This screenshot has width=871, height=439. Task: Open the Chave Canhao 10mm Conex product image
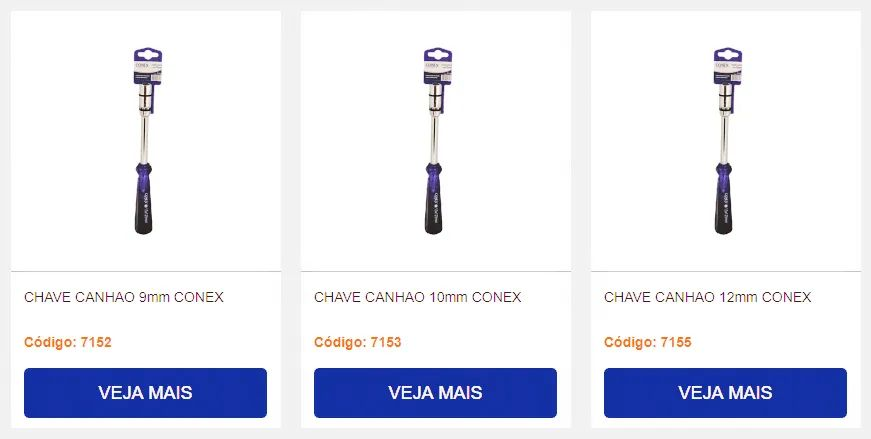[x=436, y=141]
